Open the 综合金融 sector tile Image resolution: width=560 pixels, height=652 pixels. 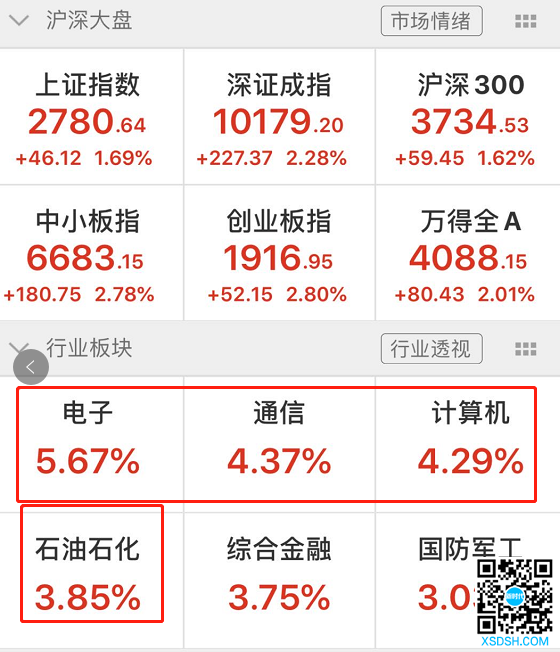click(x=279, y=580)
